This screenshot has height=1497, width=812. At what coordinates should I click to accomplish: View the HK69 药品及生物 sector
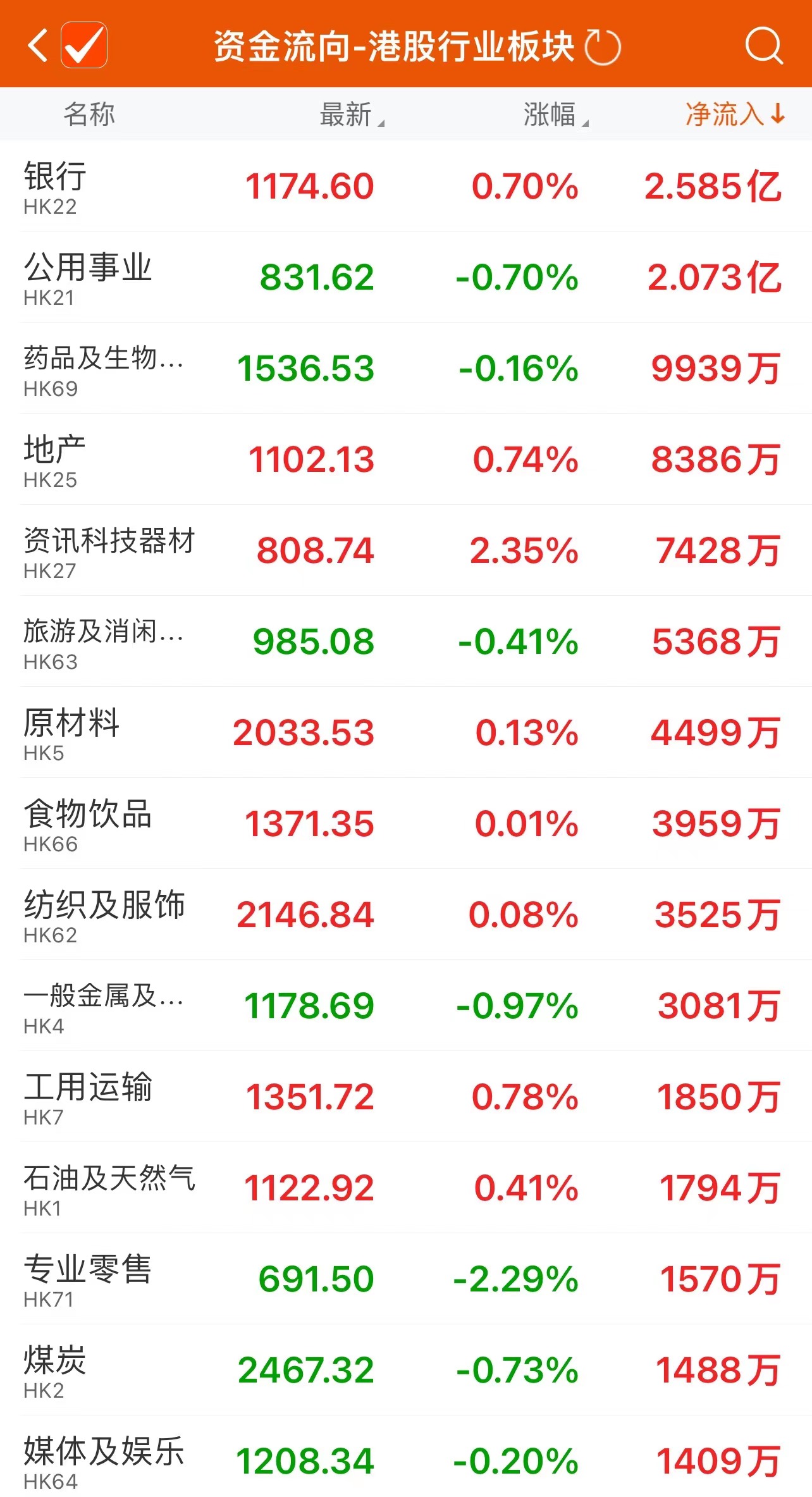[406, 369]
